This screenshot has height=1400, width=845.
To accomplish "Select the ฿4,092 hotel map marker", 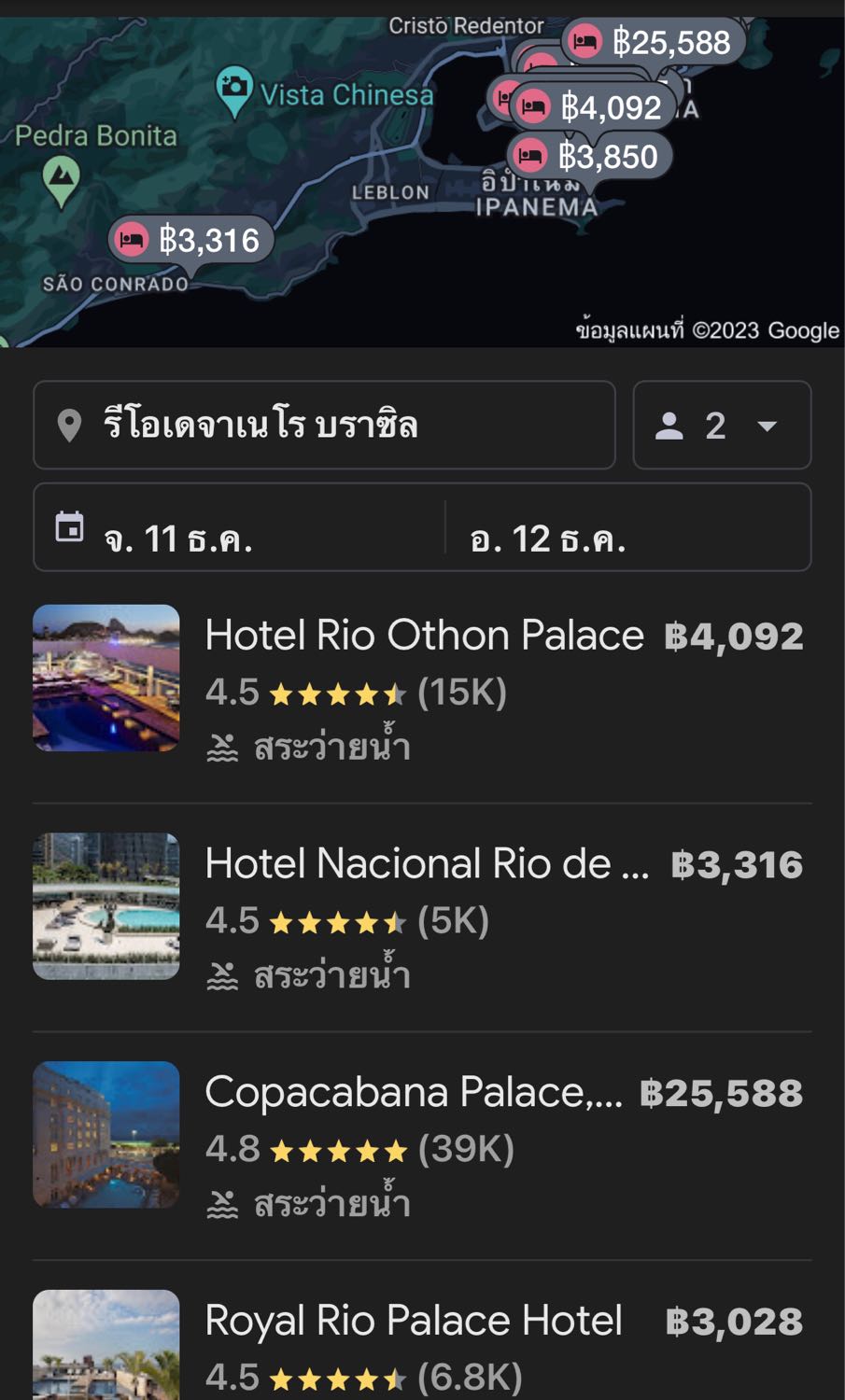I will click(594, 107).
